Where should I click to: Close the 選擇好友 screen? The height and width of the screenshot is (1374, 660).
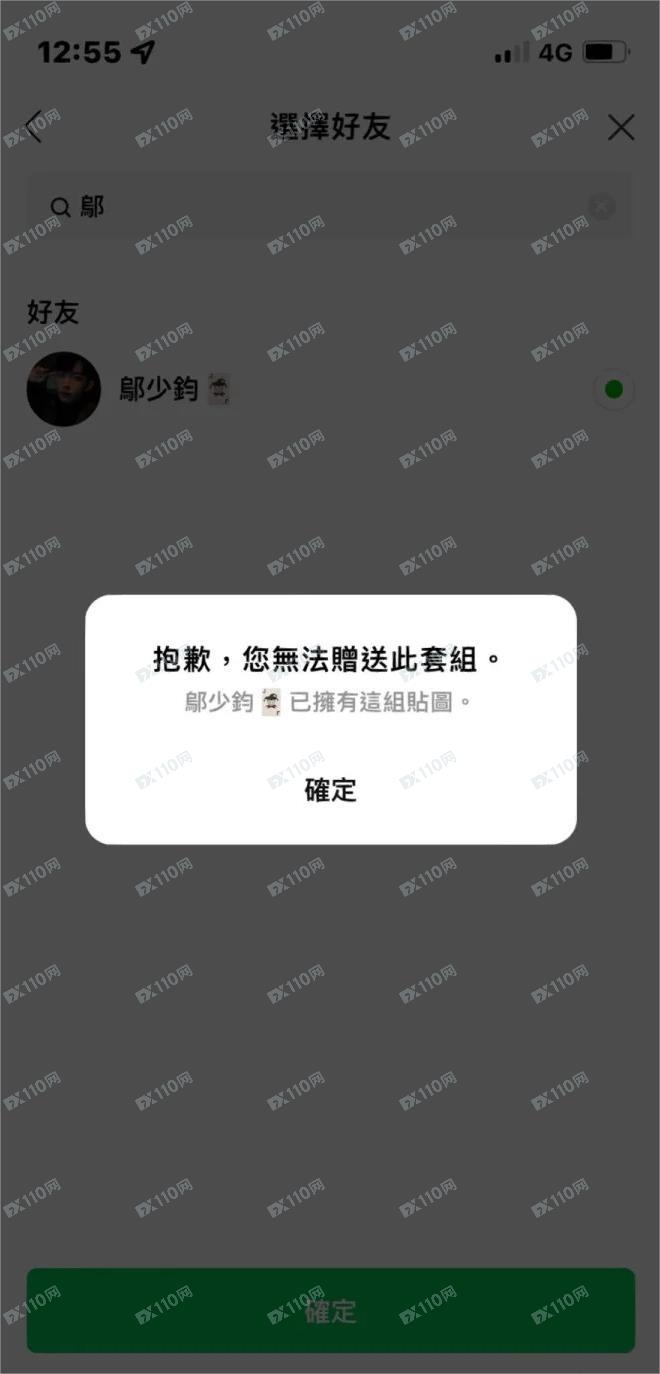coord(621,127)
